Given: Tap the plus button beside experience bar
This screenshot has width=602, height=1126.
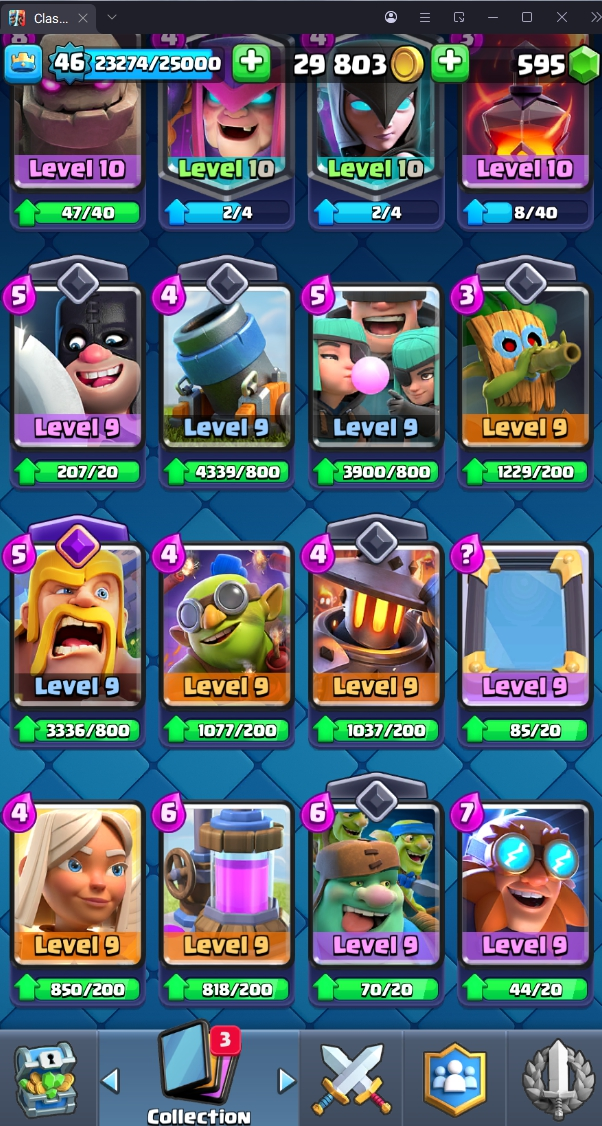Looking at the screenshot, I should click(251, 63).
